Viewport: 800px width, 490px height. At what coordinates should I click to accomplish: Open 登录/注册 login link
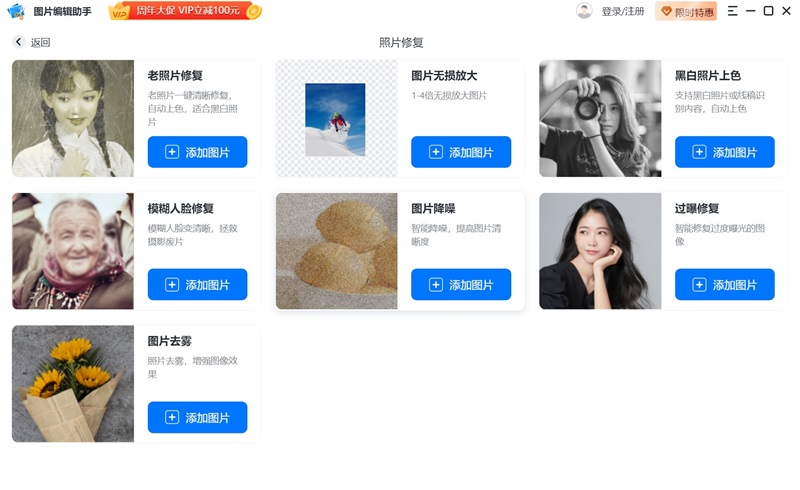tap(622, 11)
